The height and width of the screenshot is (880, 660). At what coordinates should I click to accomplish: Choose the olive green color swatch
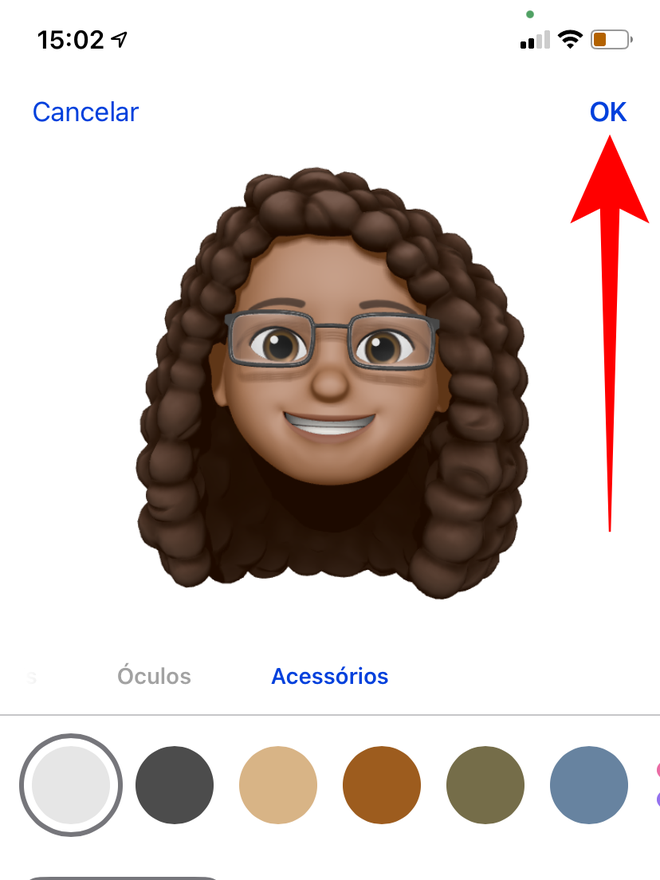point(486,785)
